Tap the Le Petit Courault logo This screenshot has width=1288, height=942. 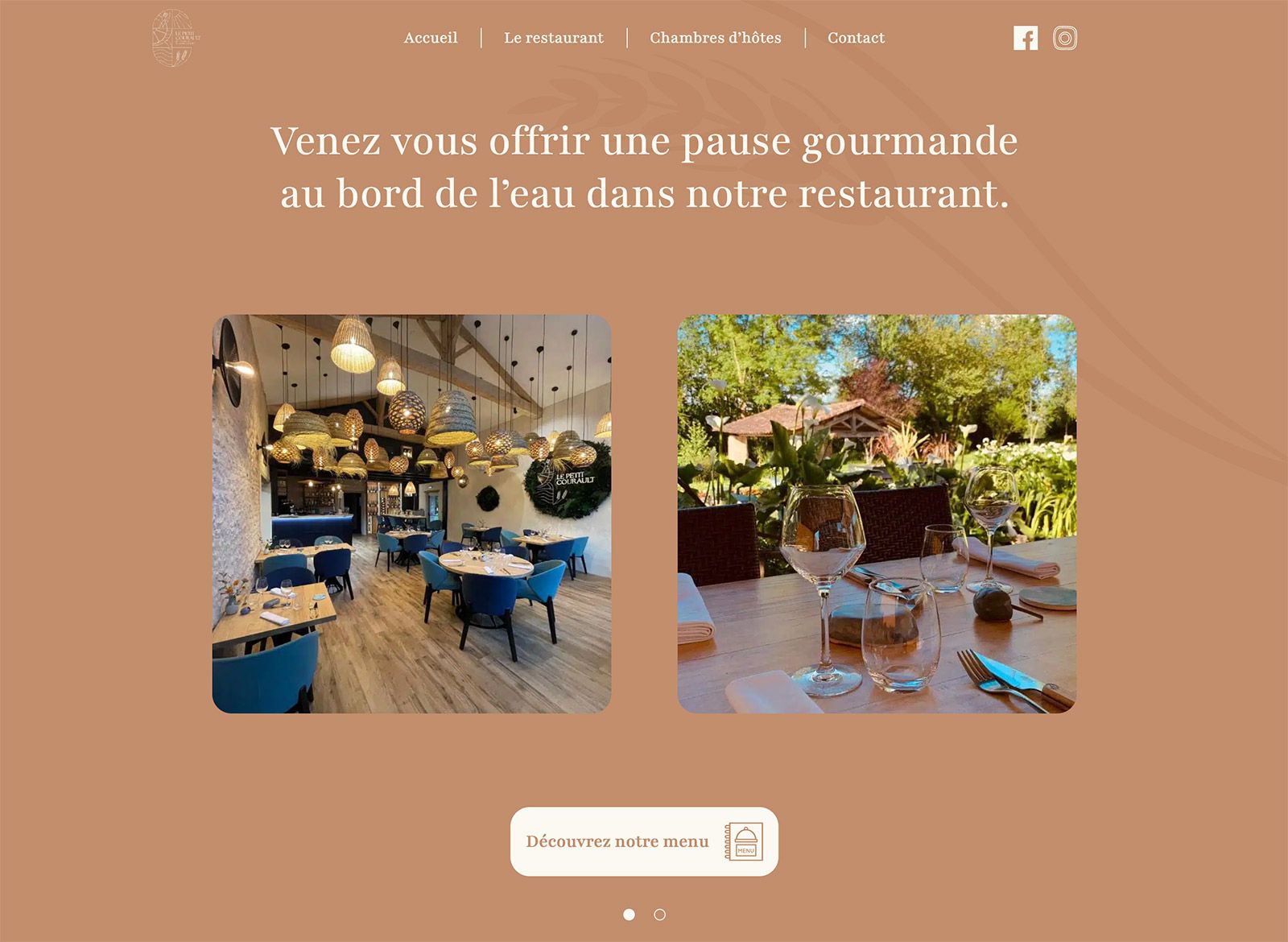pyautogui.click(x=175, y=38)
